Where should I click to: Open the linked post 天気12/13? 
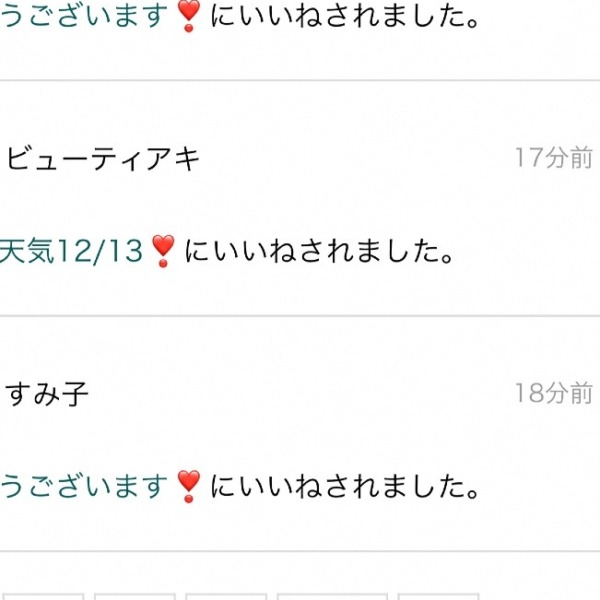click(73, 250)
